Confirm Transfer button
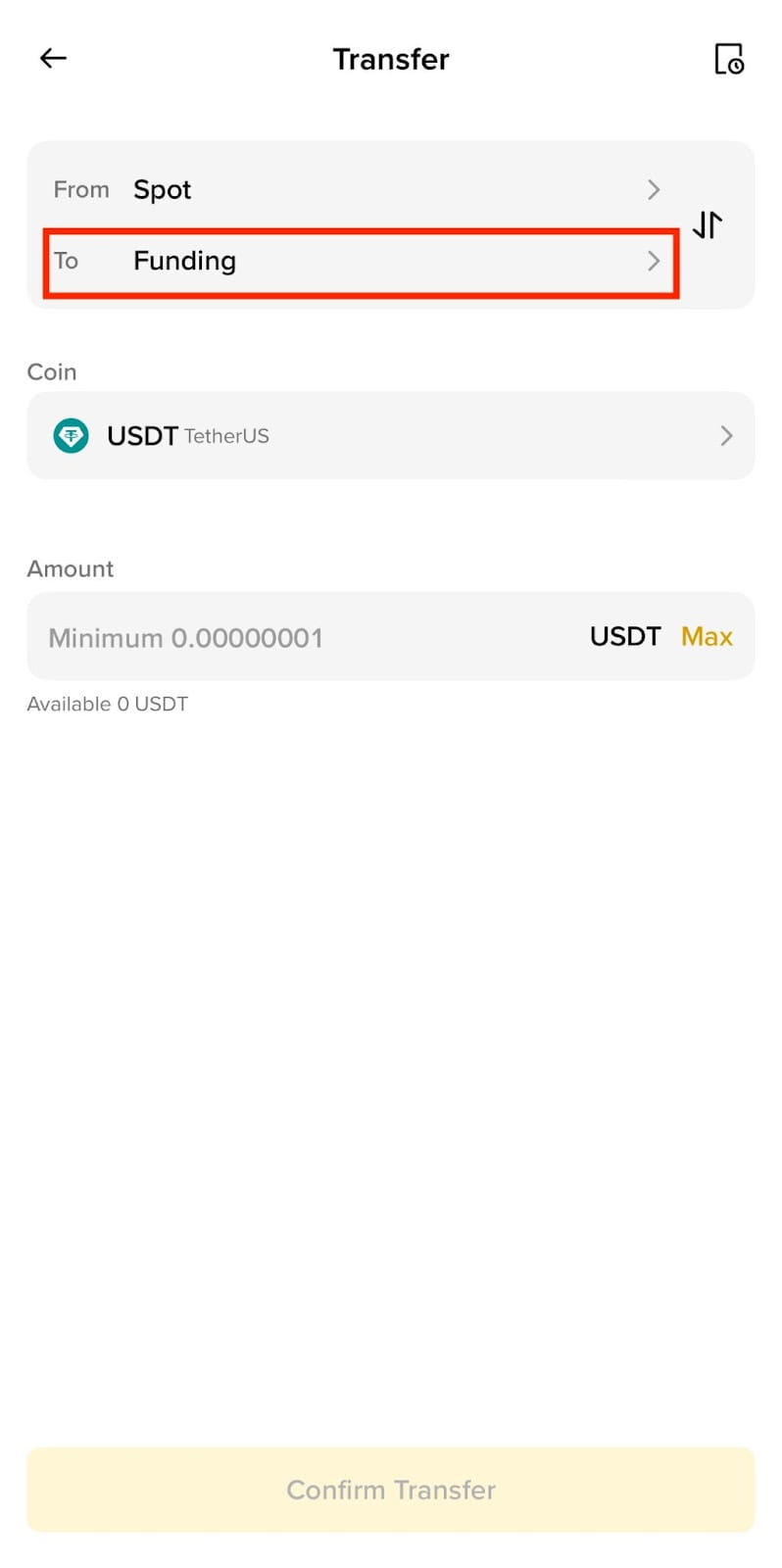This screenshot has height=1568, width=782. click(390, 1490)
